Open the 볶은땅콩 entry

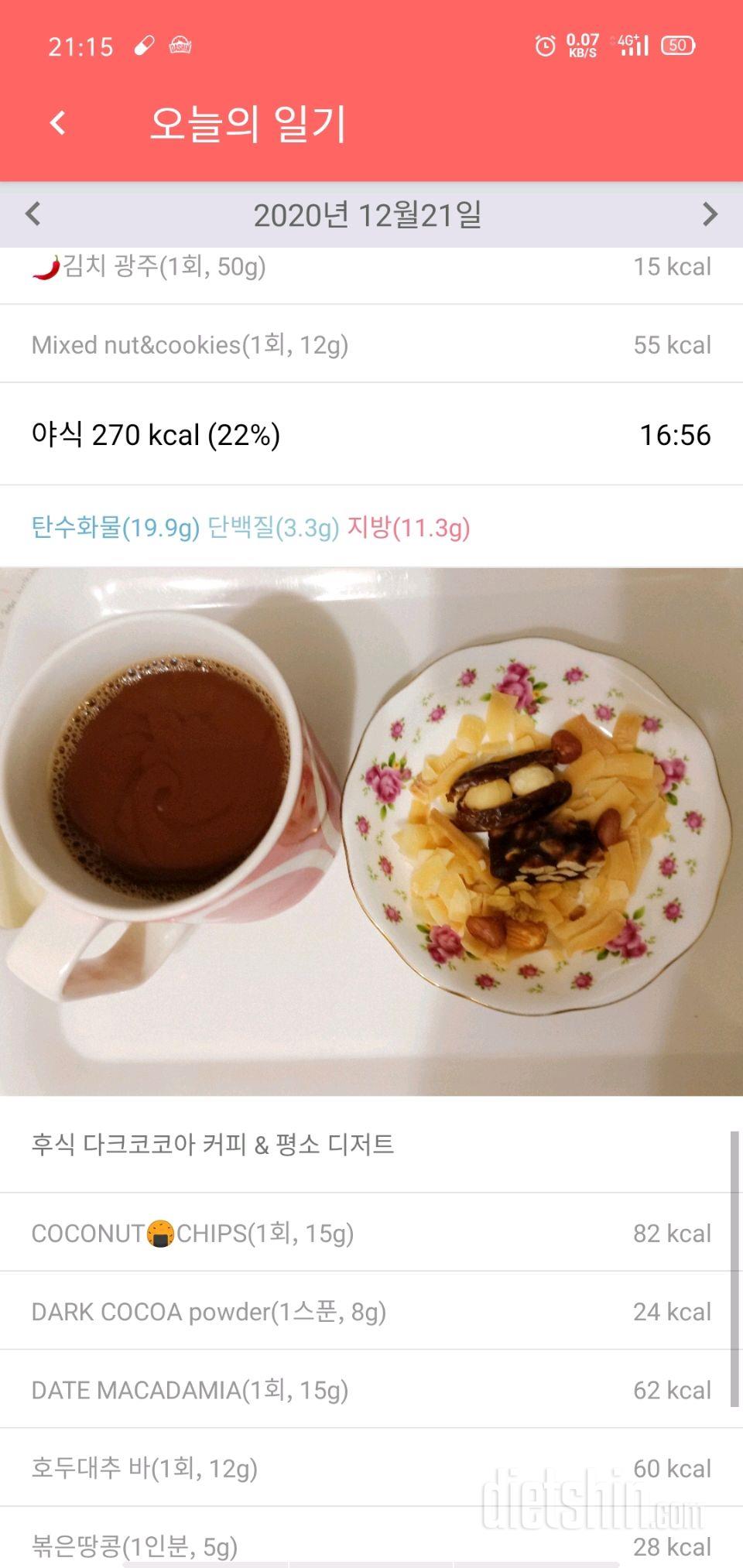371,1545
